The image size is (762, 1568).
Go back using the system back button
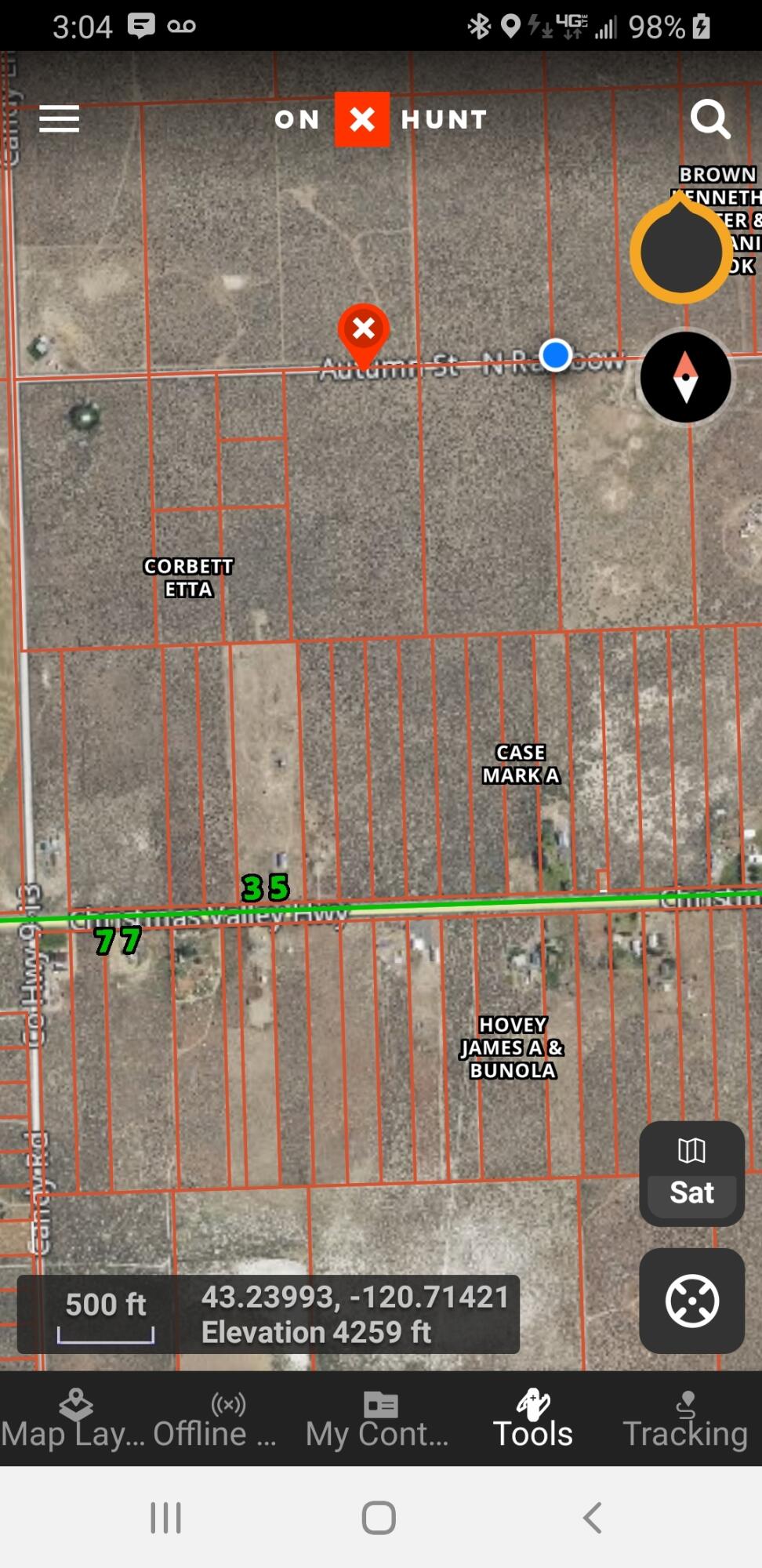click(x=593, y=1518)
